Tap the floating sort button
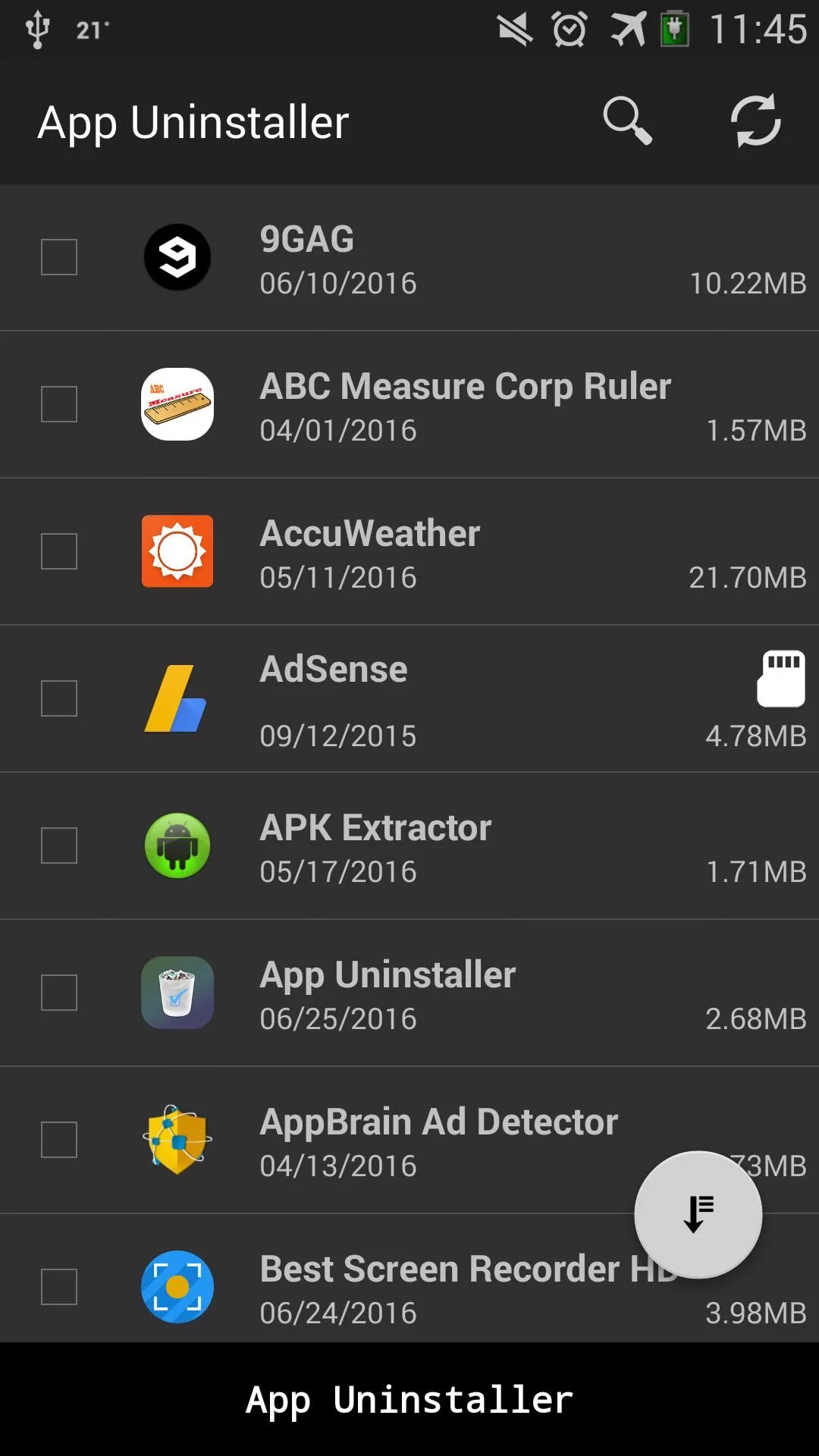This screenshot has height=1456, width=819. 698,1214
